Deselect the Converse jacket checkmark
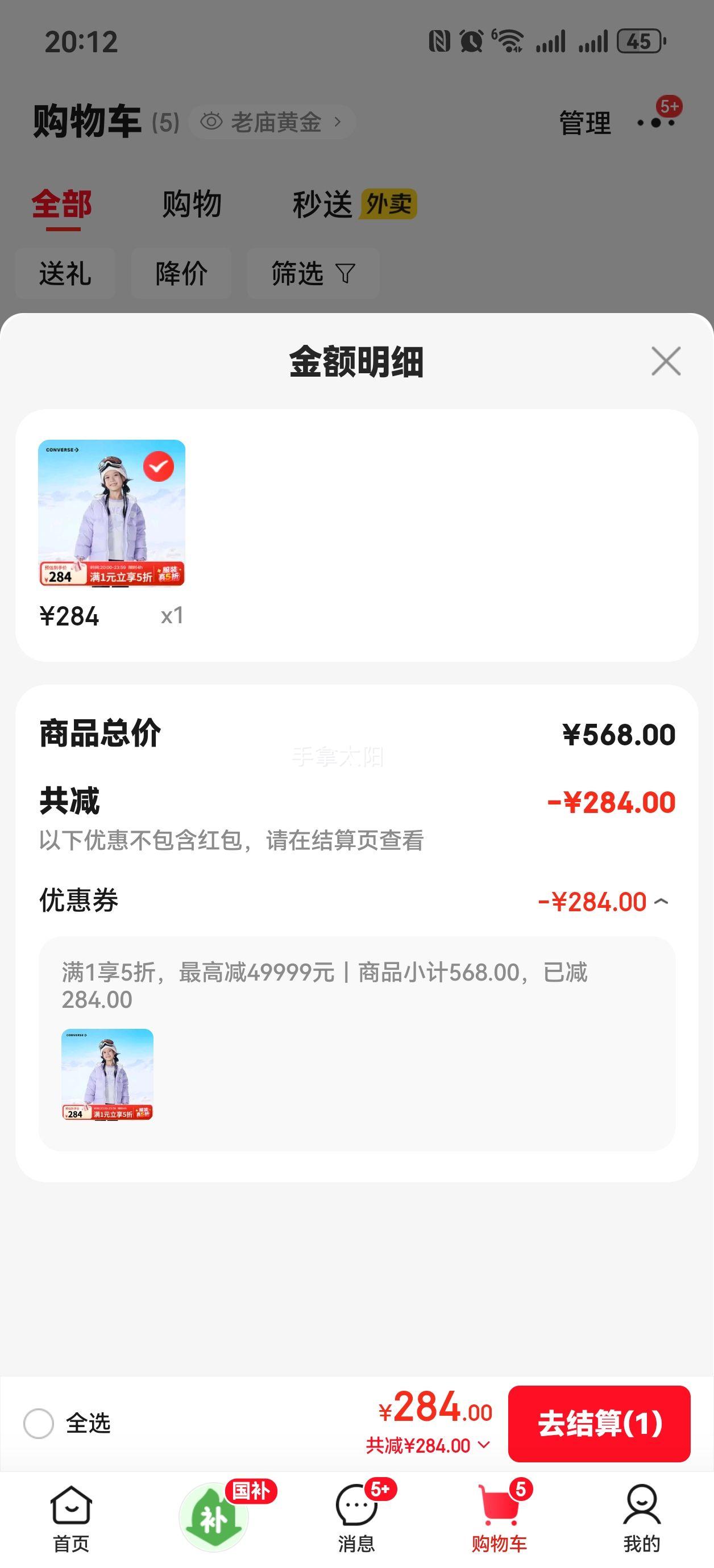 [x=159, y=466]
